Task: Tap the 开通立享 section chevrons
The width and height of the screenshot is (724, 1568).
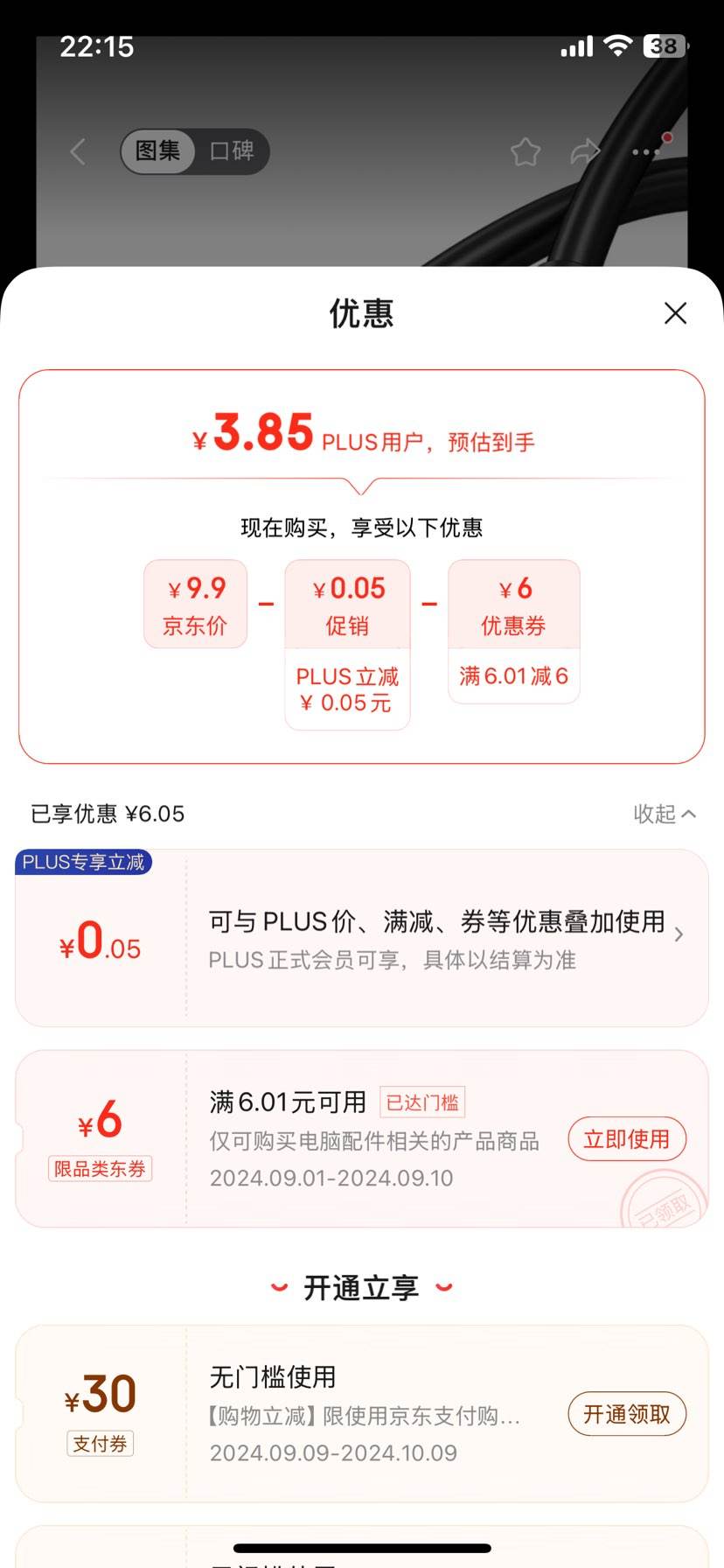Action: [x=362, y=1287]
